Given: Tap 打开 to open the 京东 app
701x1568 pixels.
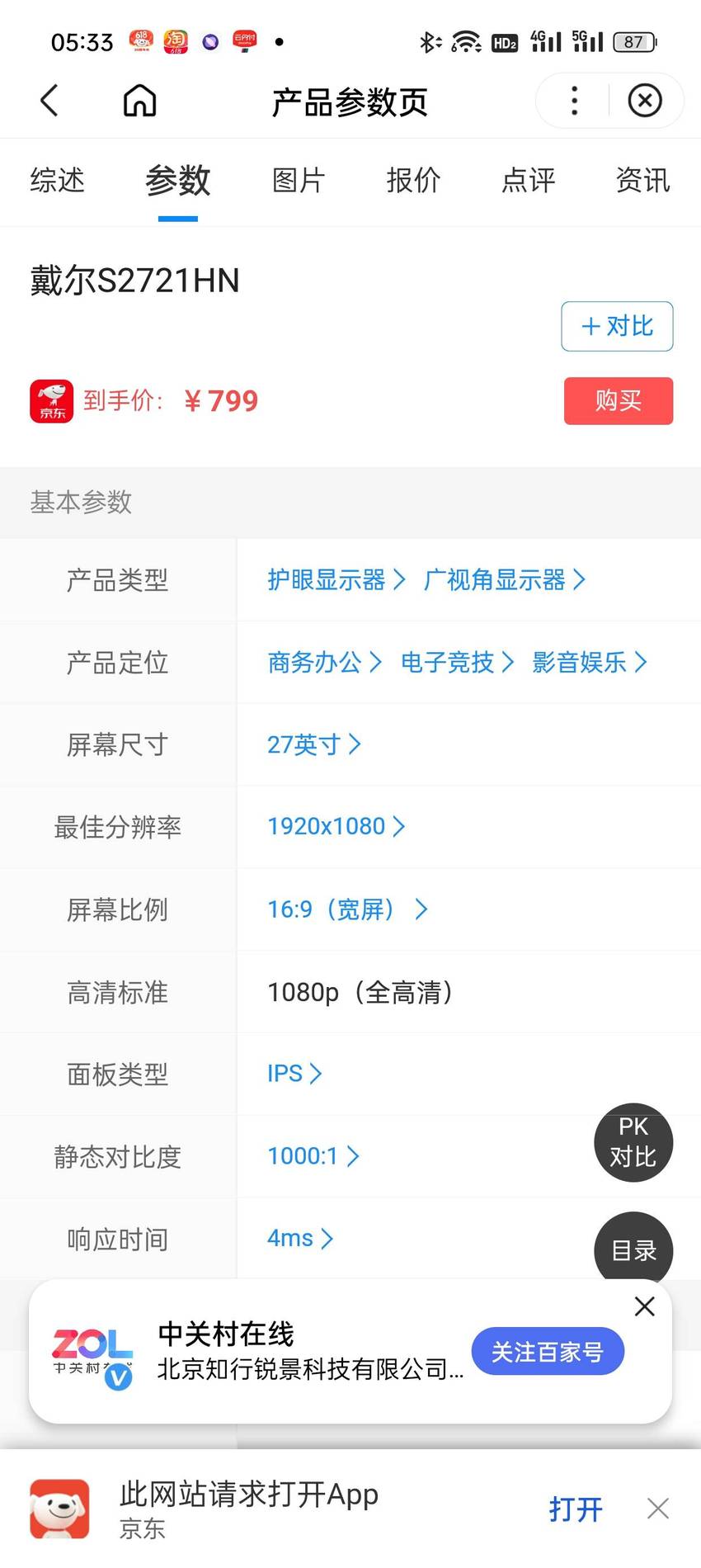Looking at the screenshot, I should pyautogui.click(x=576, y=1509).
